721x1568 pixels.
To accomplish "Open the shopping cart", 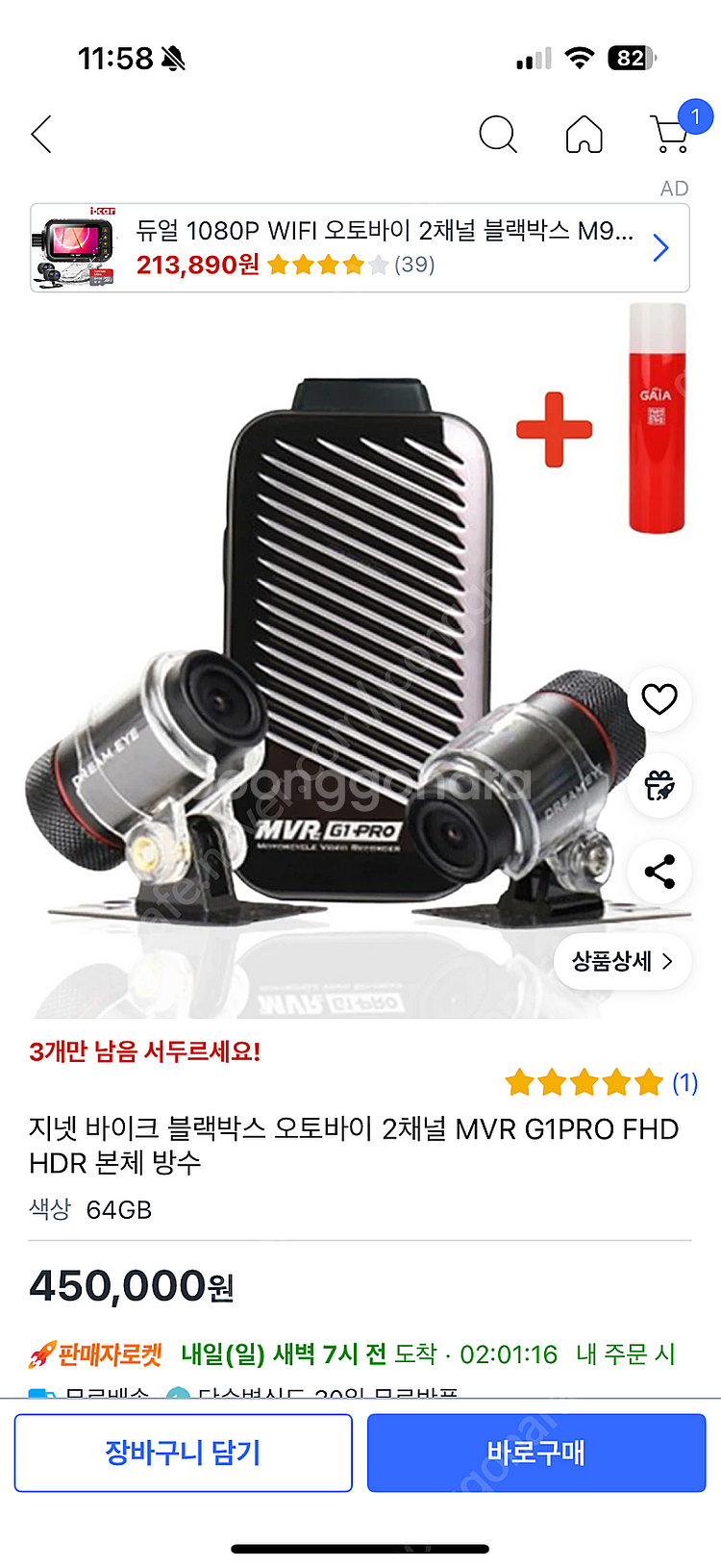I will pyautogui.click(x=670, y=134).
